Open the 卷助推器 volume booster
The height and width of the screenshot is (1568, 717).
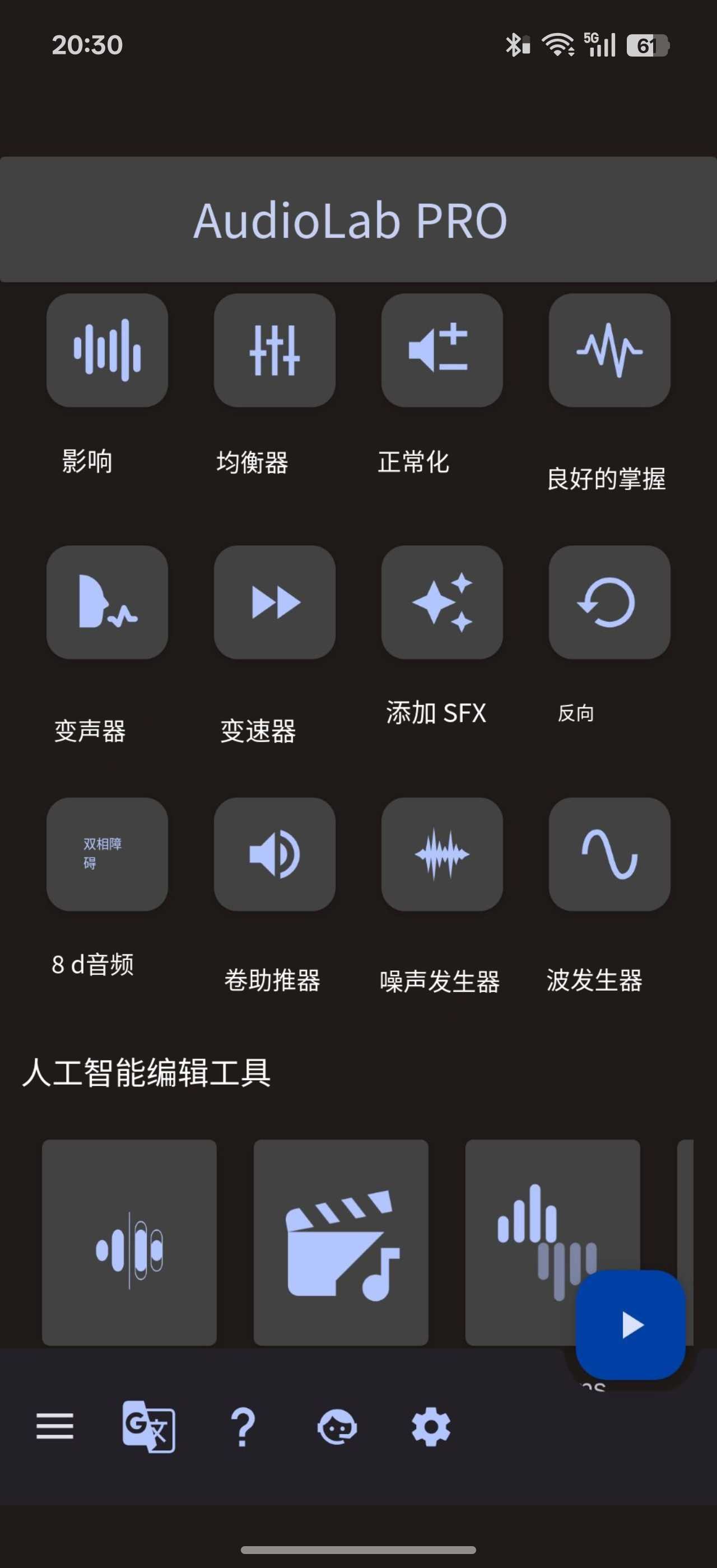[x=274, y=854]
